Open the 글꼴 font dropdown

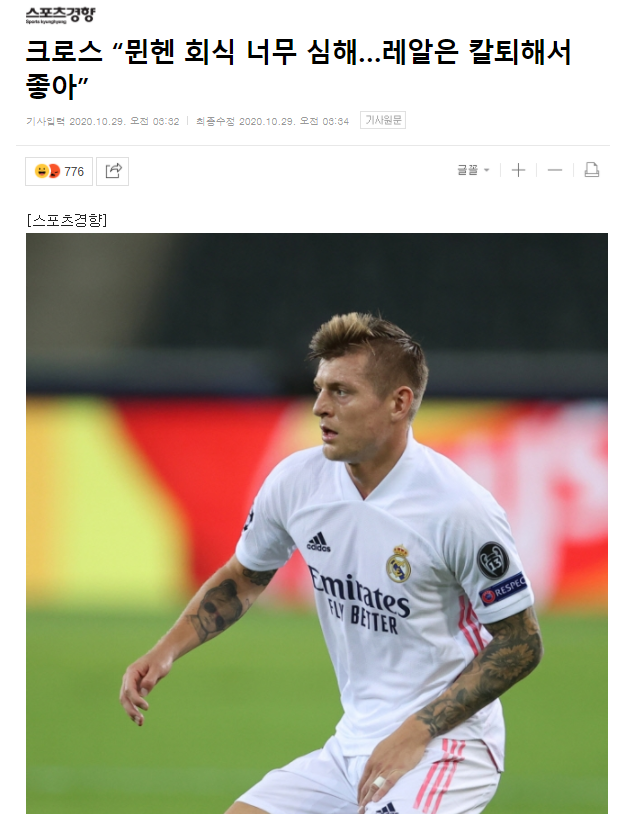coord(473,171)
